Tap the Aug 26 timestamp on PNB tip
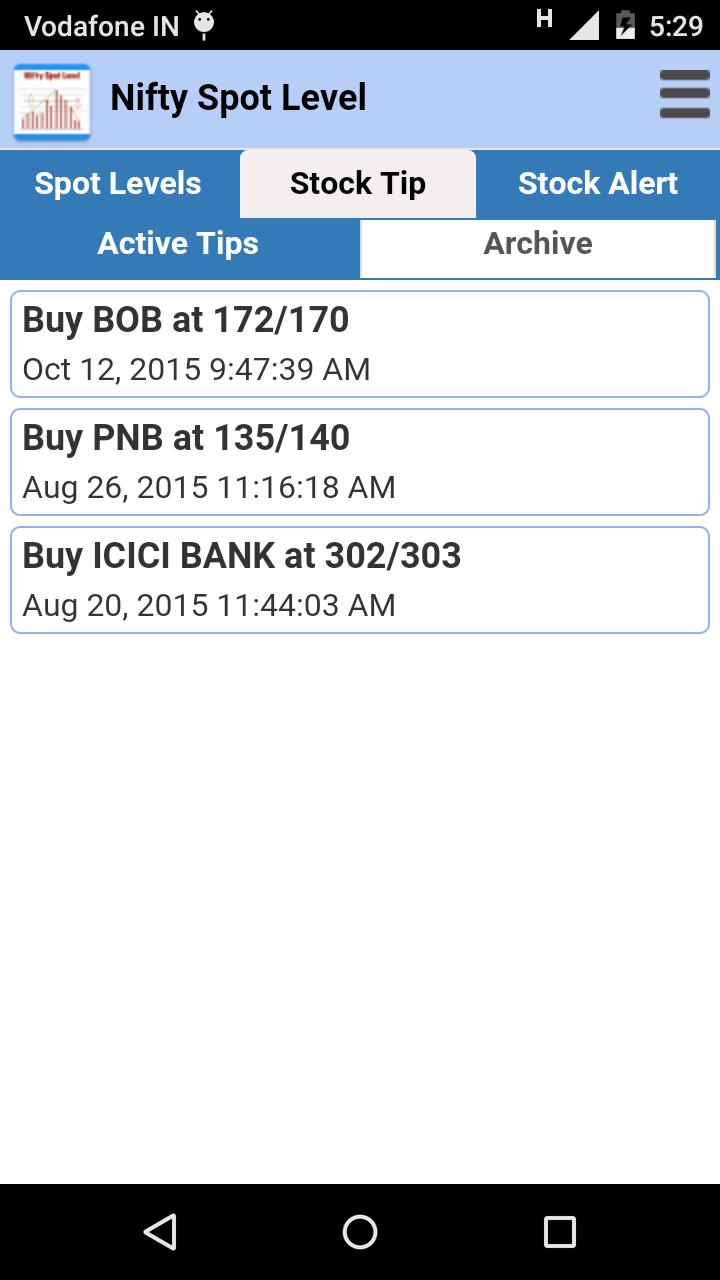720x1280 pixels. (209, 487)
